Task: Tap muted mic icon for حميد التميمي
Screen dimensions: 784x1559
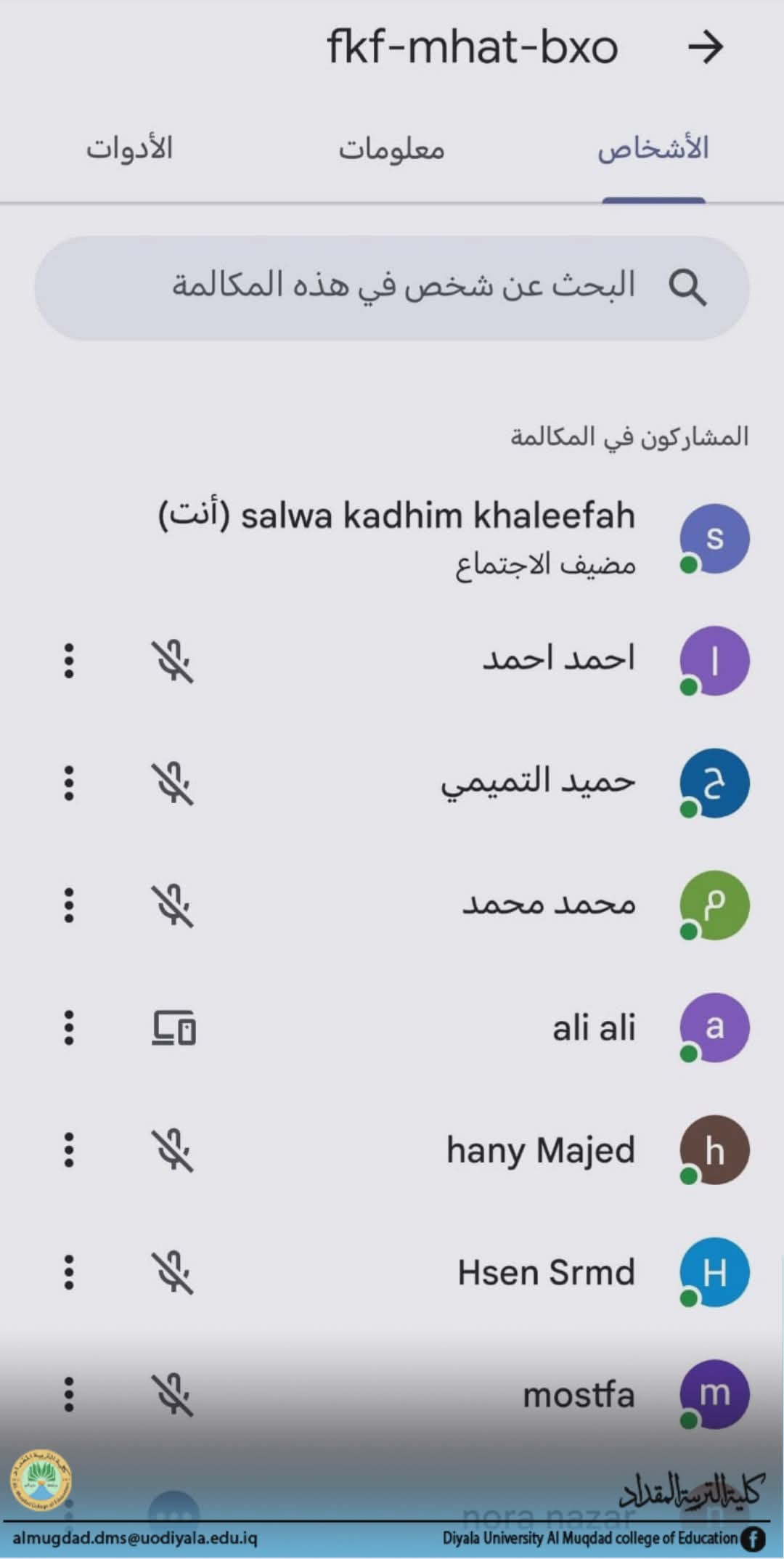Action: 174,783
